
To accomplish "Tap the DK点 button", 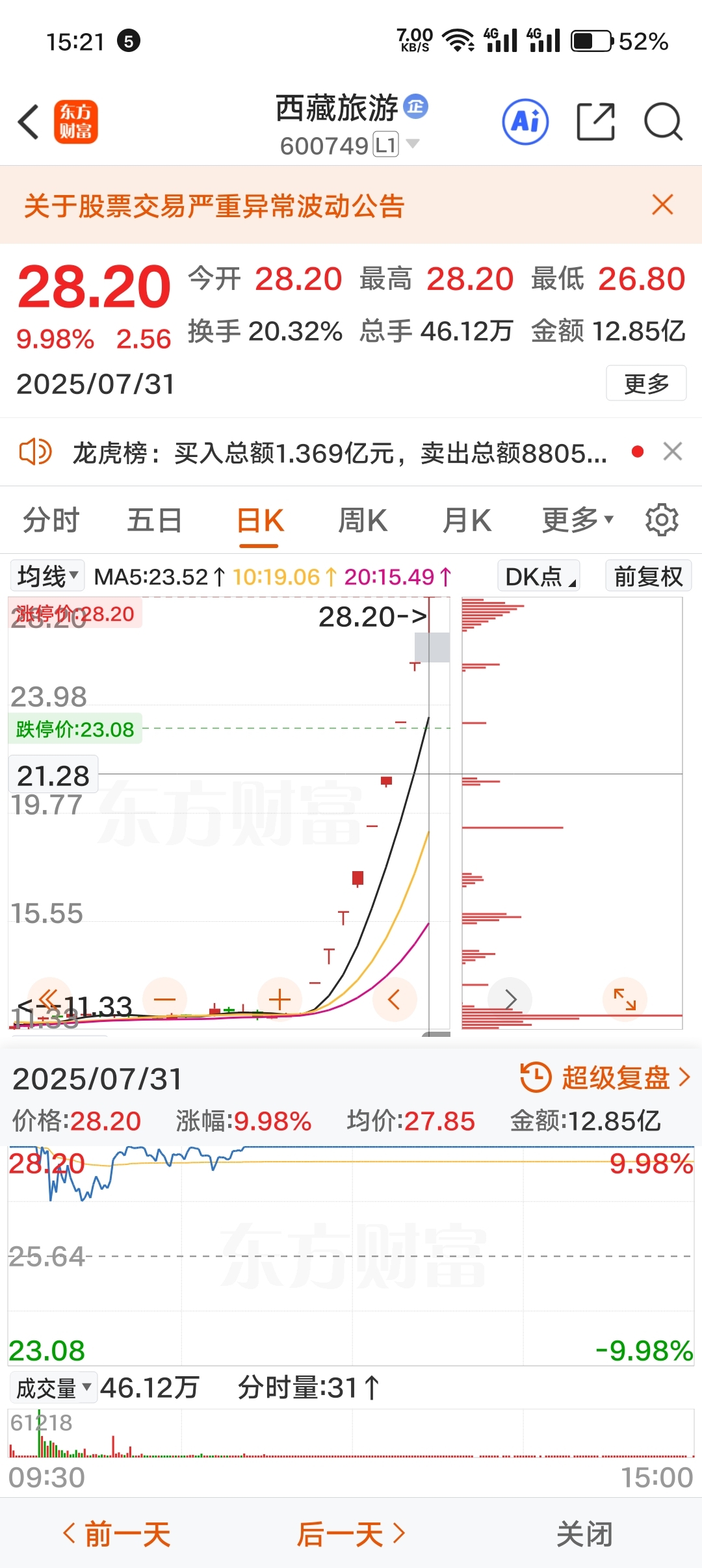I will (x=539, y=576).
